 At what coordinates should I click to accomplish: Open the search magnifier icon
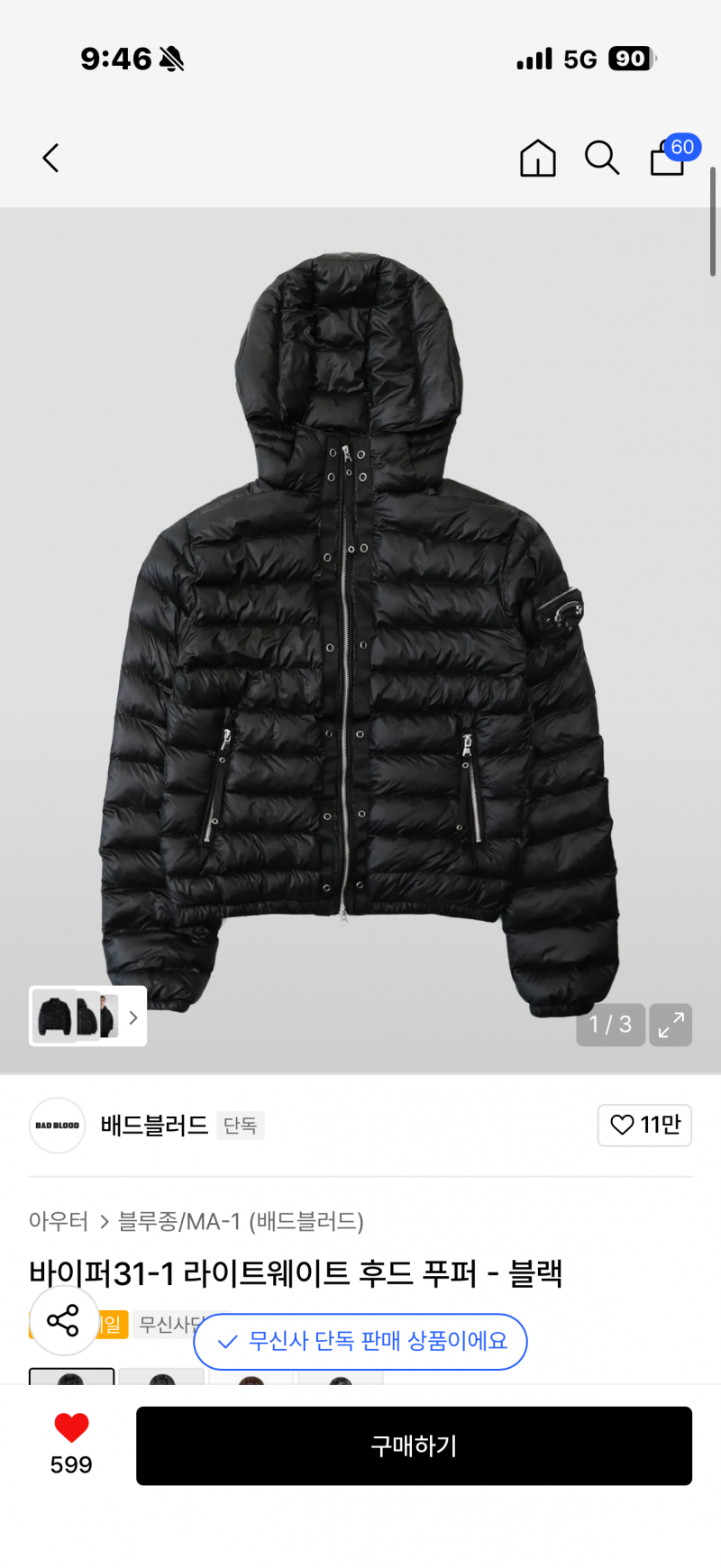[x=602, y=158]
